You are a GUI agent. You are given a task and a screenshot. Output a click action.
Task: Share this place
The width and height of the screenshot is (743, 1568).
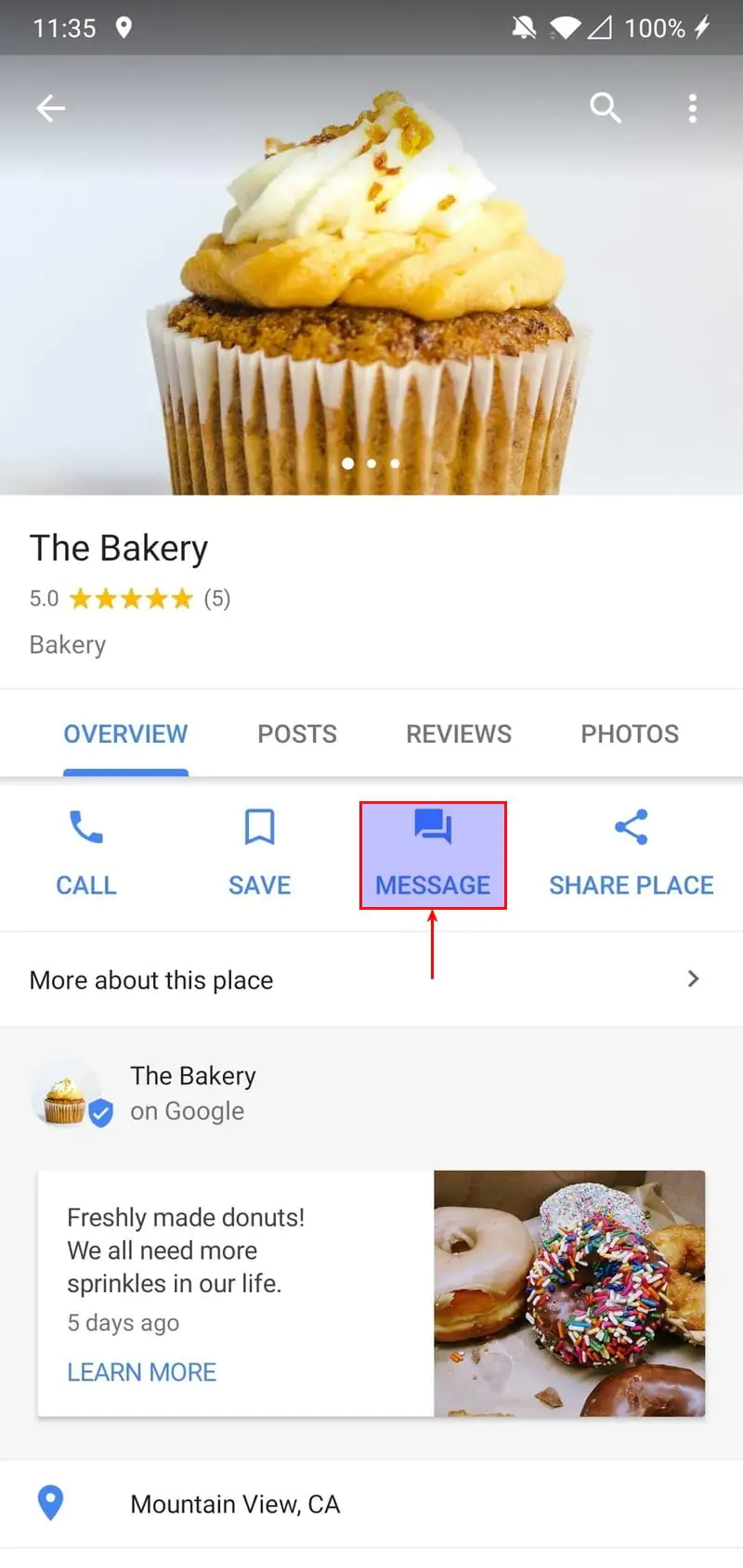coord(631,852)
